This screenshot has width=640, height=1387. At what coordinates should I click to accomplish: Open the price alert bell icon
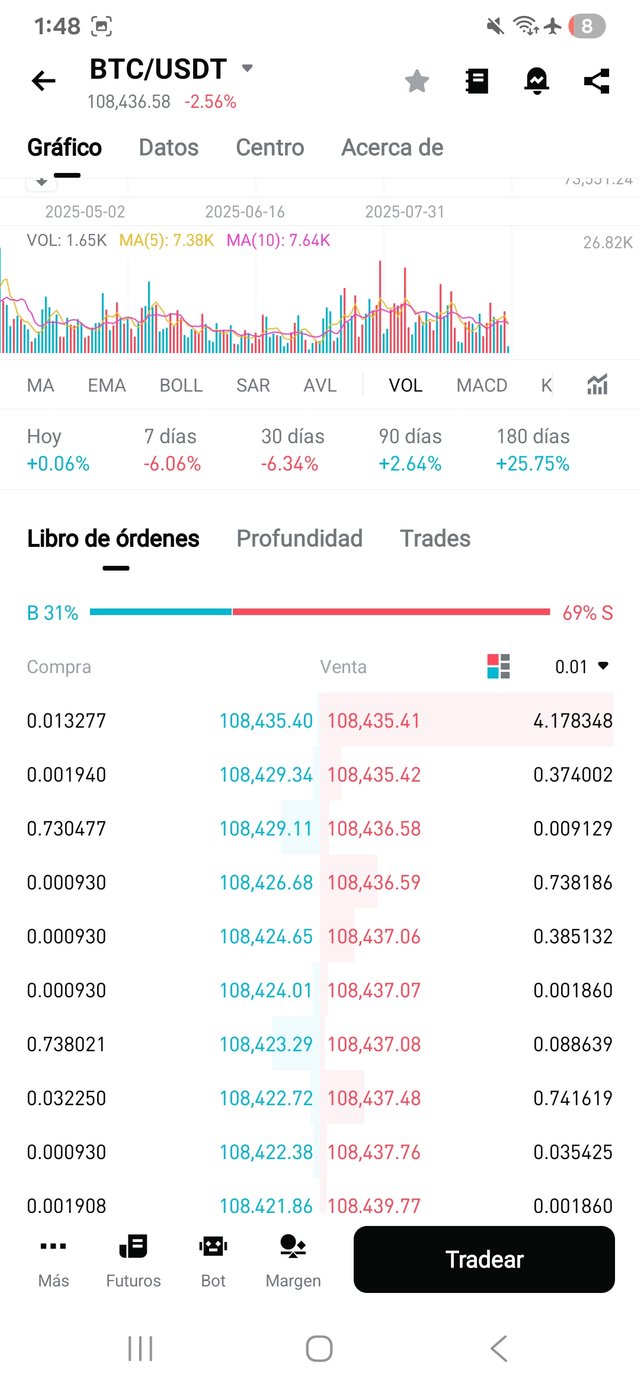pos(537,82)
